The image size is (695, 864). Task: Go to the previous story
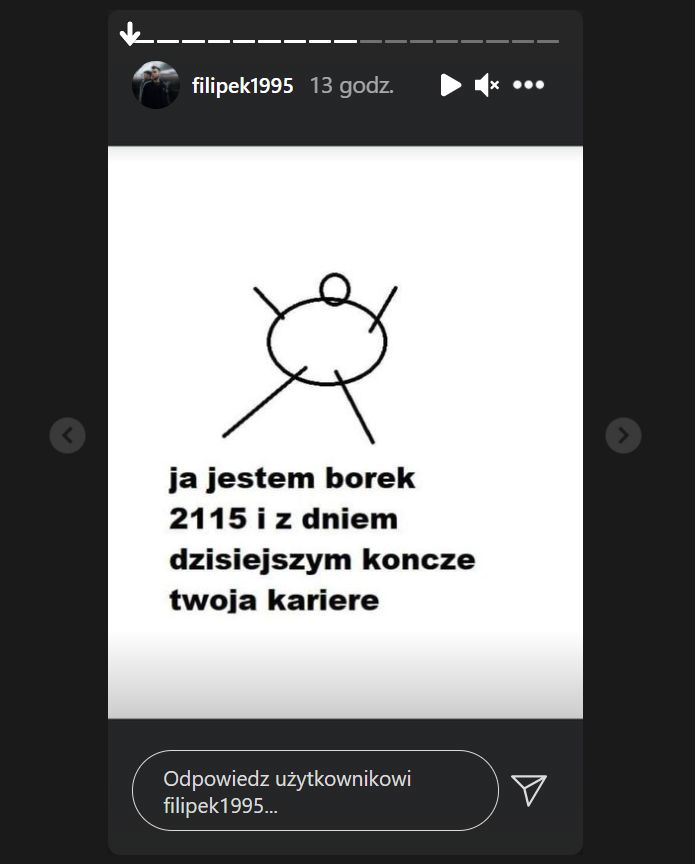67,435
